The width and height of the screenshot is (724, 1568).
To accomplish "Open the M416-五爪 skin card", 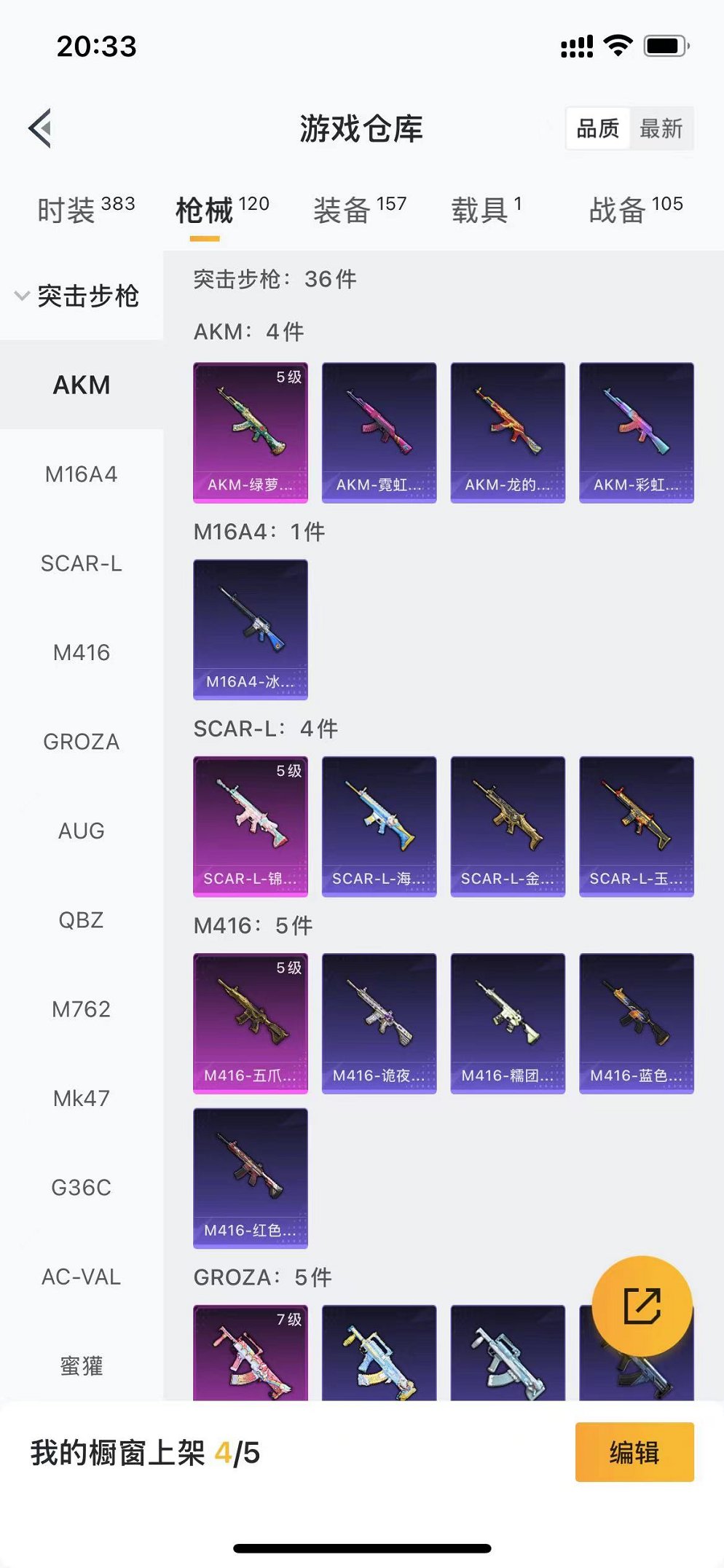I will [251, 1023].
